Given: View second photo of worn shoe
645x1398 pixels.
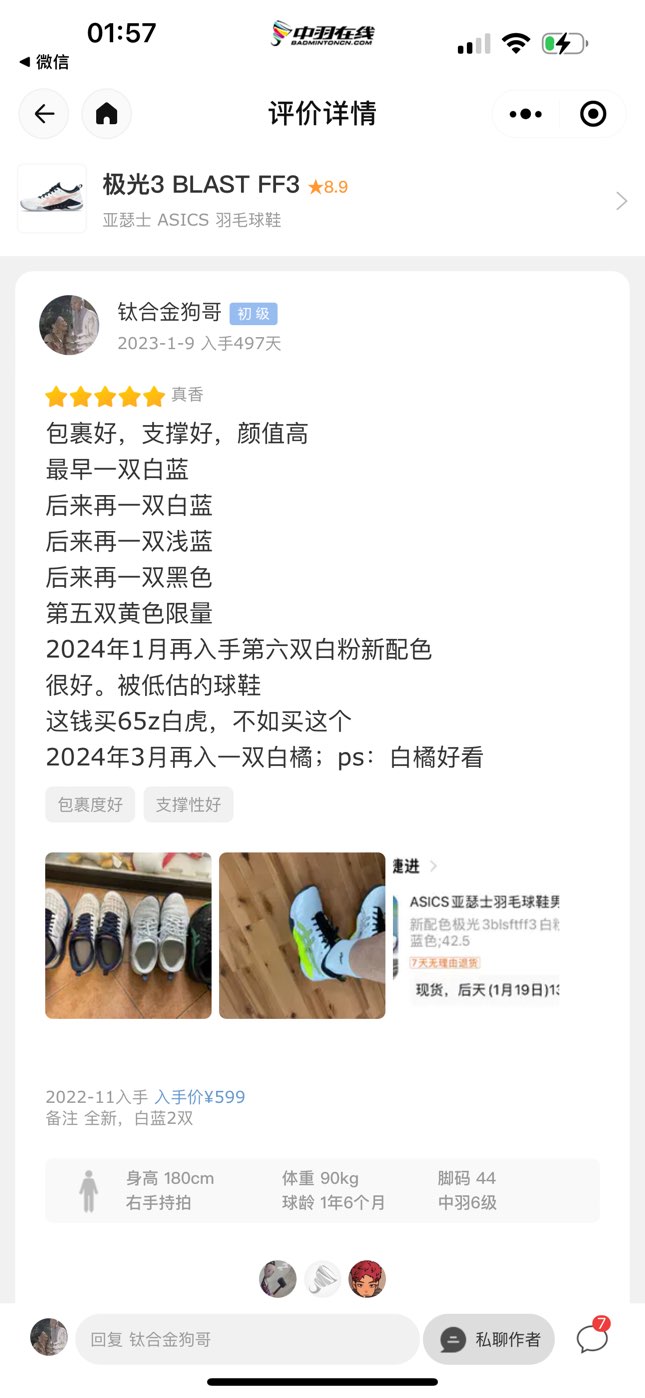Looking at the screenshot, I should click(302, 935).
